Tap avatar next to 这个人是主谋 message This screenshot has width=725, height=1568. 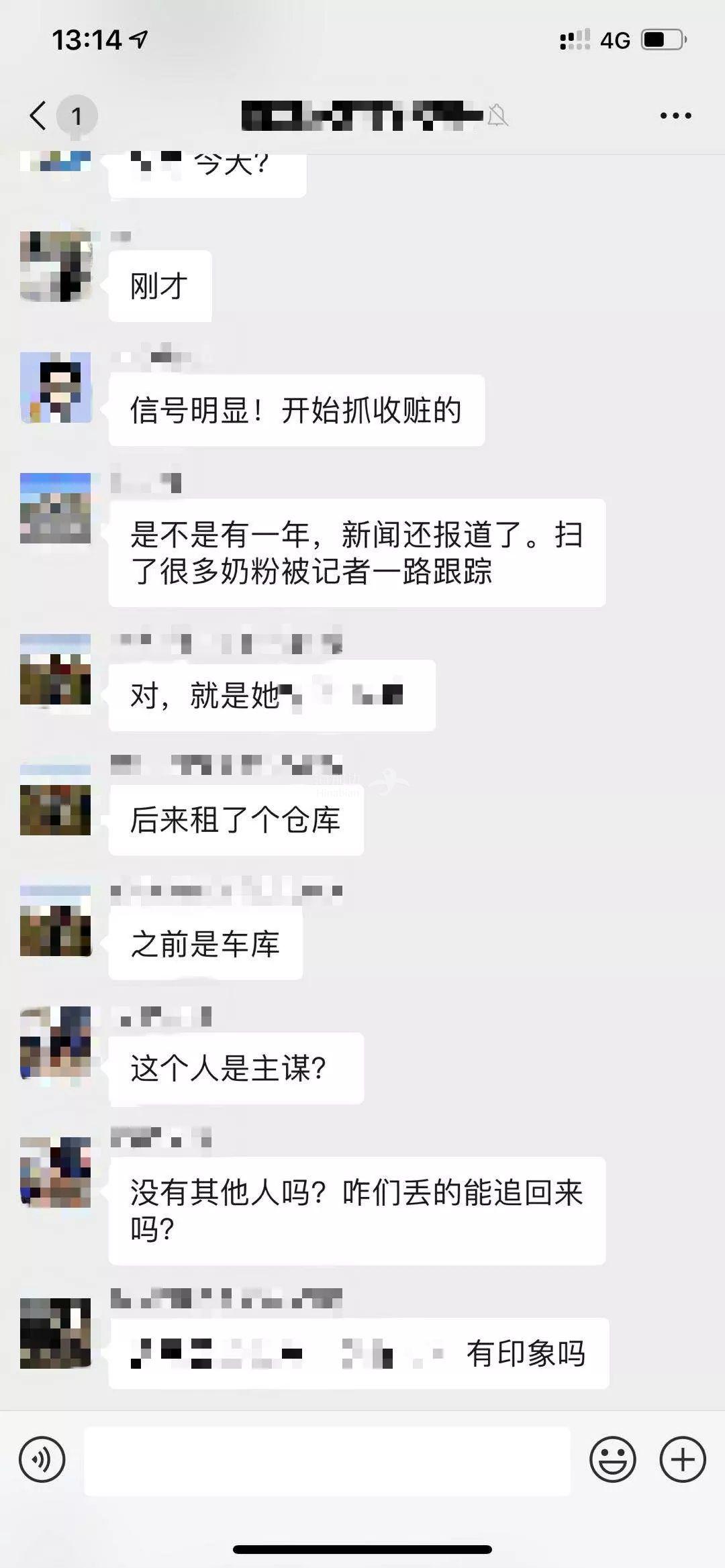pyautogui.click(x=56, y=1042)
